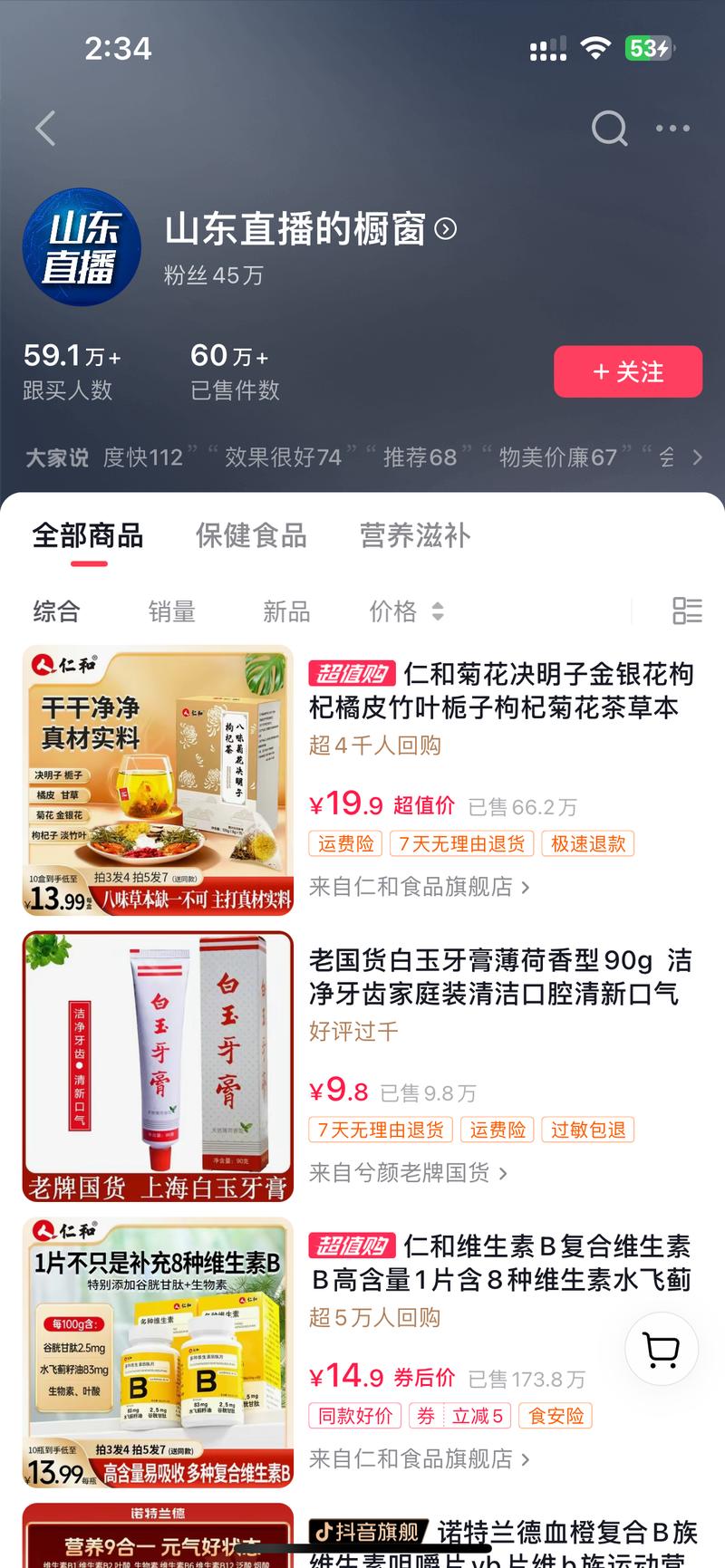The height and width of the screenshot is (1568, 725).
Task: Switch to the 保健食品 tab
Action: coord(251,536)
